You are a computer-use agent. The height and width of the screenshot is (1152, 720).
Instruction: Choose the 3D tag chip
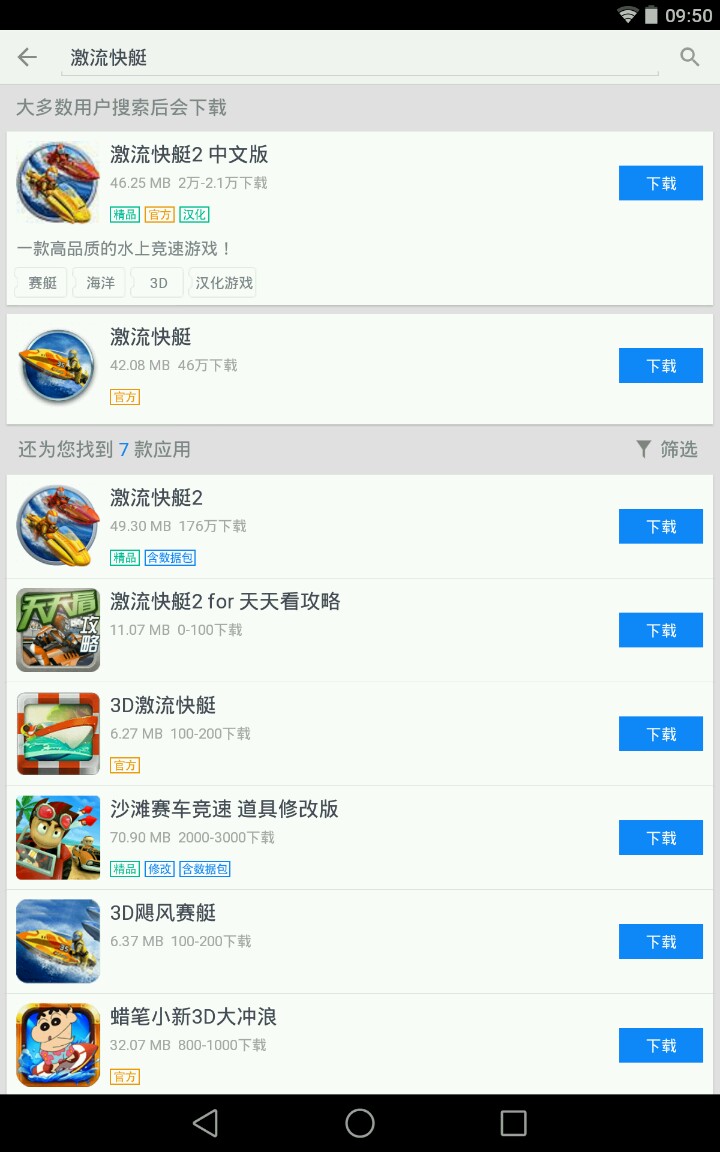click(x=158, y=283)
